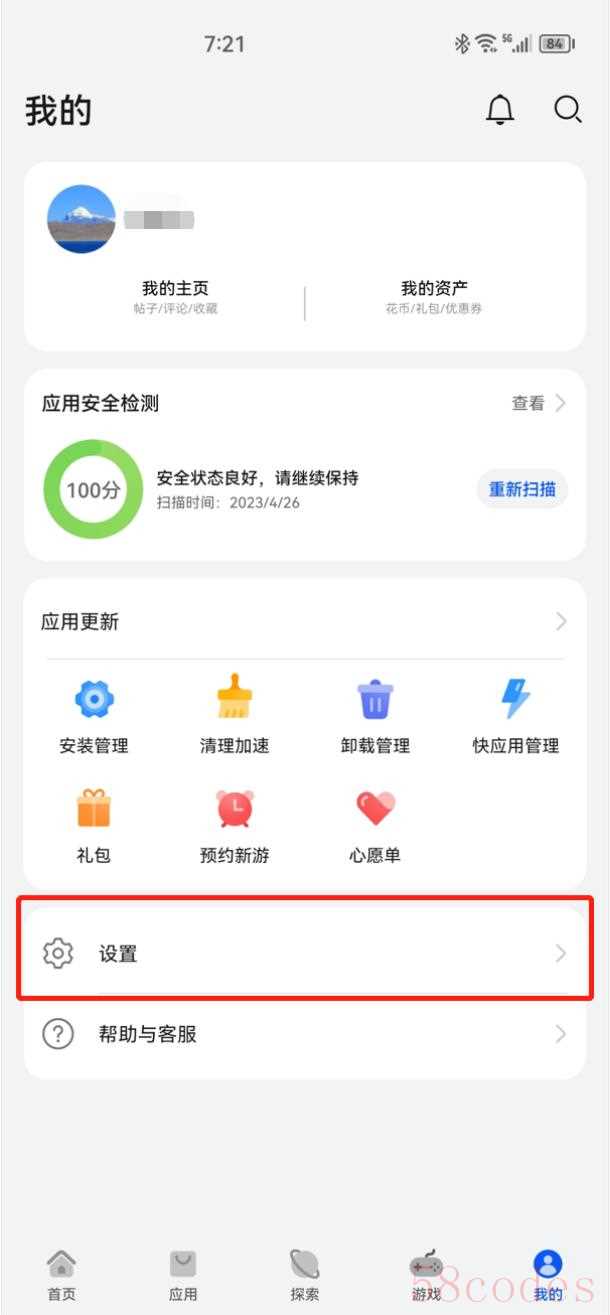Switch to the 探索 tab
This screenshot has height=1315, width=610.
pyautogui.click(x=304, y=1274)
